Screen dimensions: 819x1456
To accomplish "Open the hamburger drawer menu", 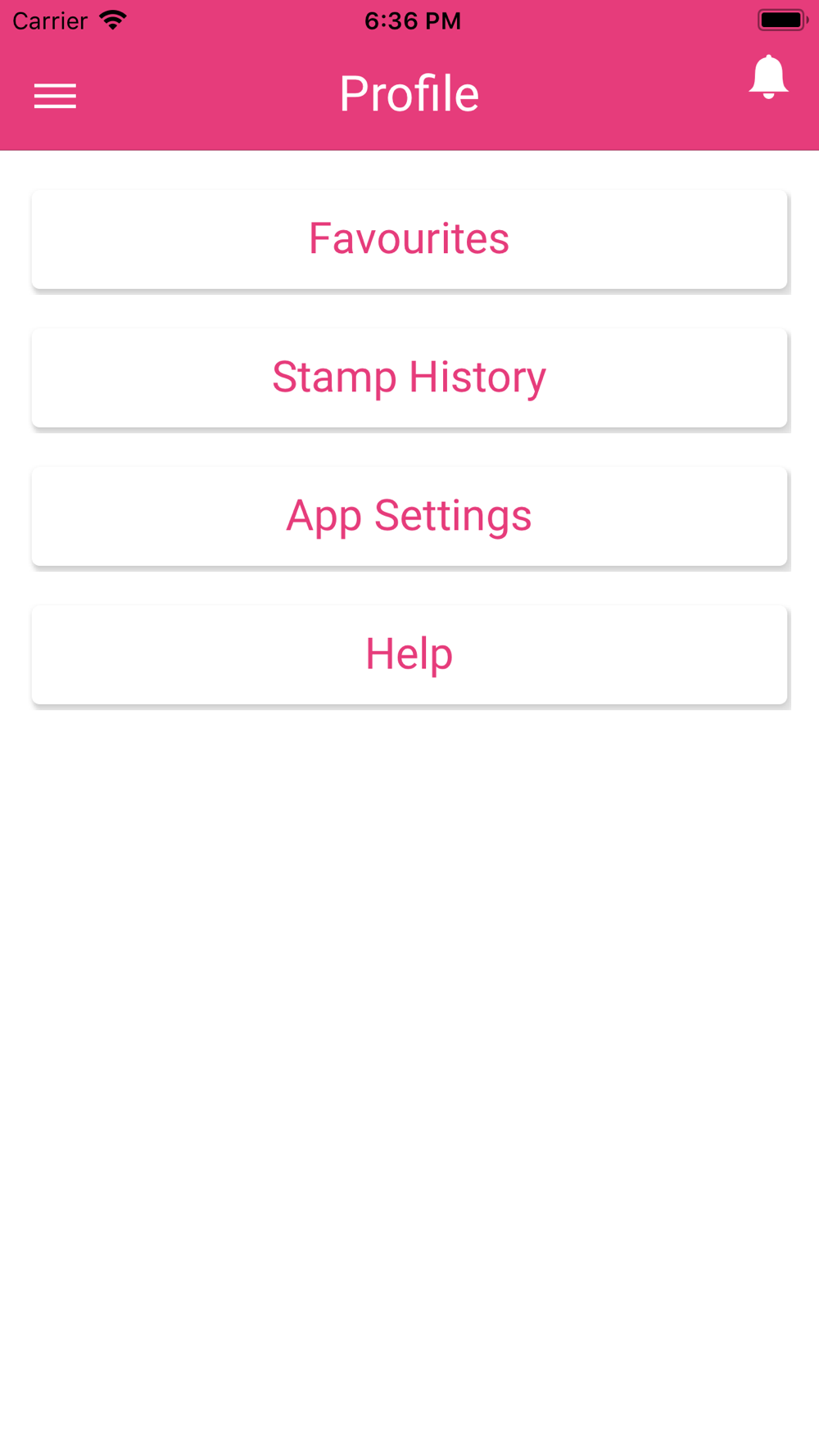I will pos(55,96).
